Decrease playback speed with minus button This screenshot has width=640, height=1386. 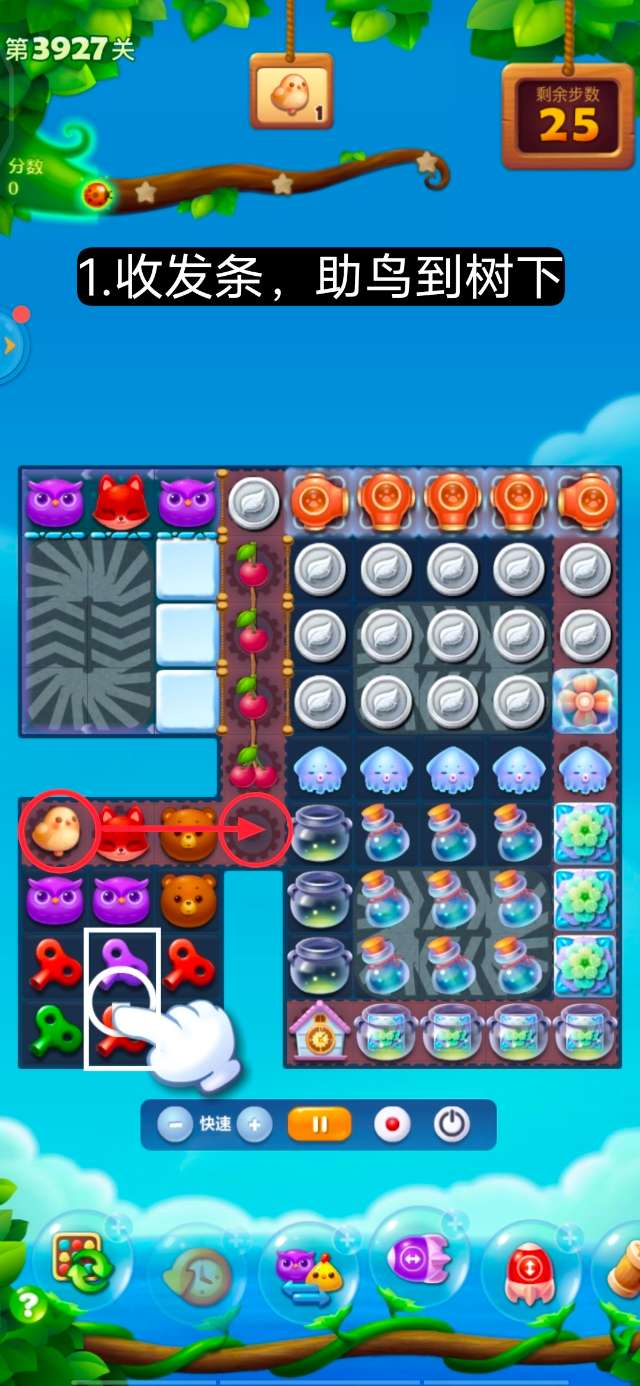(174, 1125)
